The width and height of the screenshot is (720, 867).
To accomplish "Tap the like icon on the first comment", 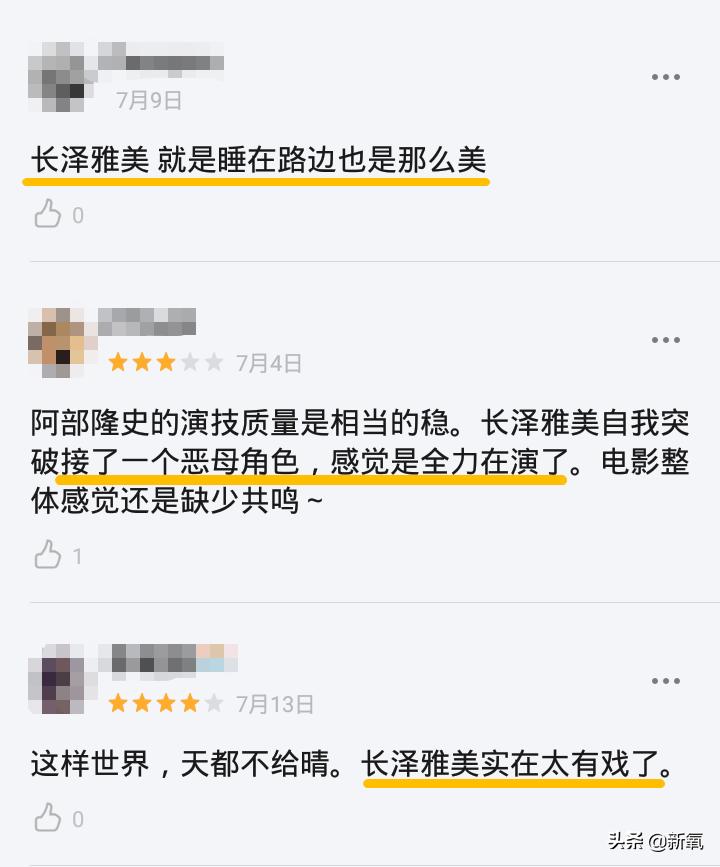I will 45,212.
